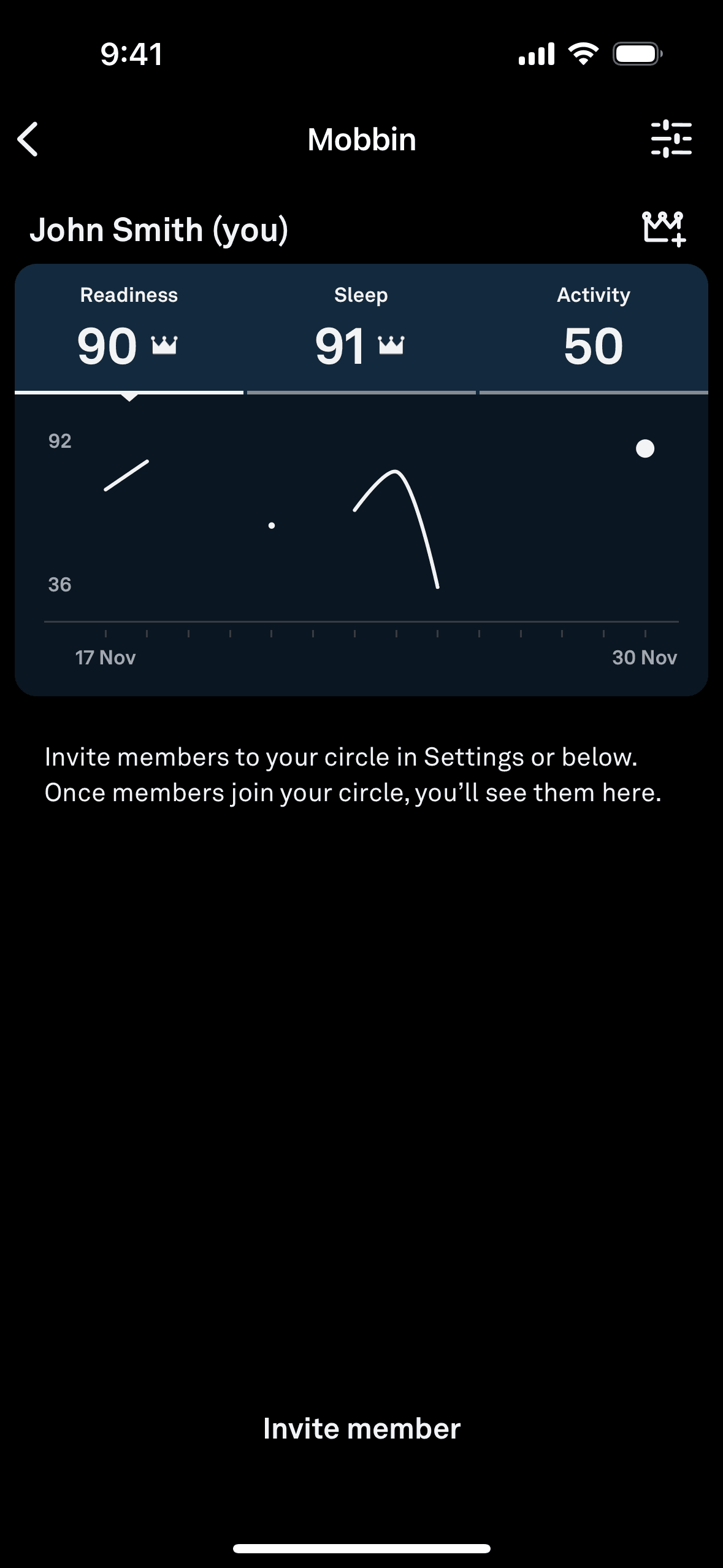Viewport: 723px width, 1568px height.
Task: Switch to the Sleep score tab
Action: pyautogui.click(x=361, y=329)
